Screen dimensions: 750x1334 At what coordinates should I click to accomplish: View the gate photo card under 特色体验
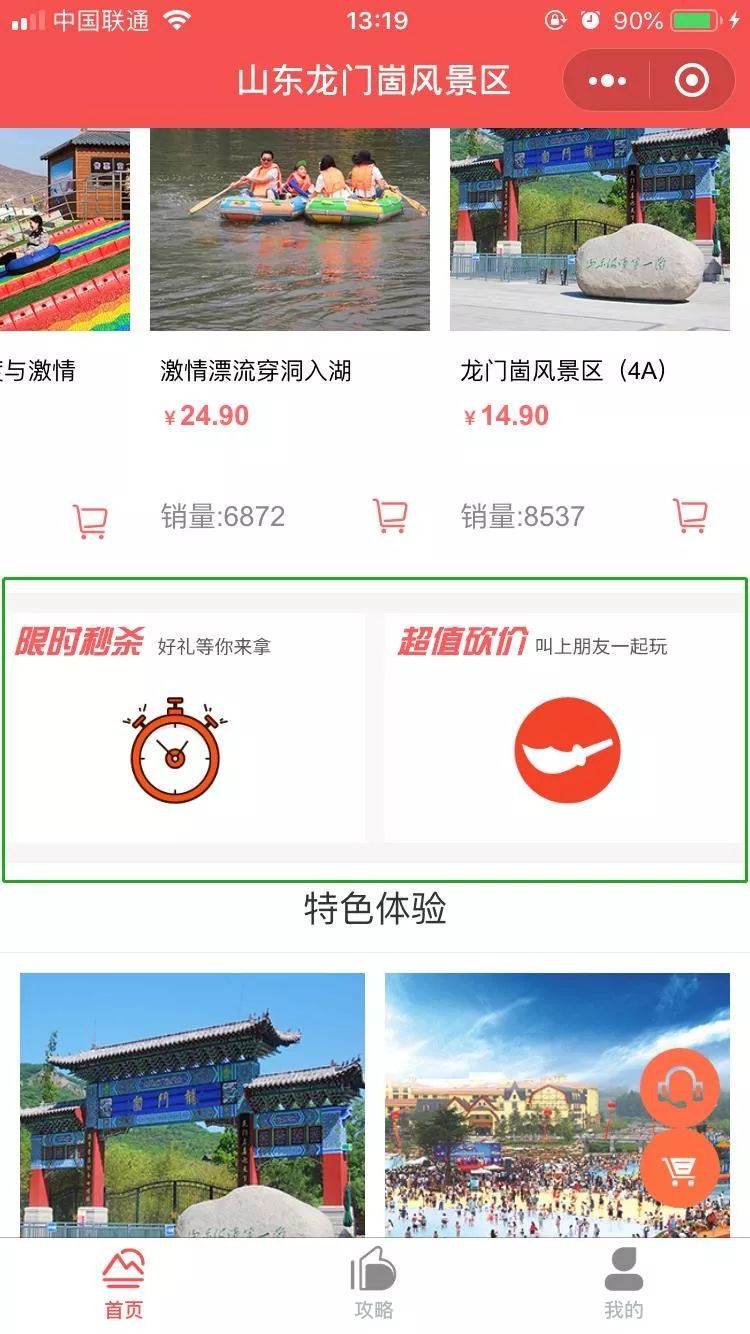click(192, 1105)
